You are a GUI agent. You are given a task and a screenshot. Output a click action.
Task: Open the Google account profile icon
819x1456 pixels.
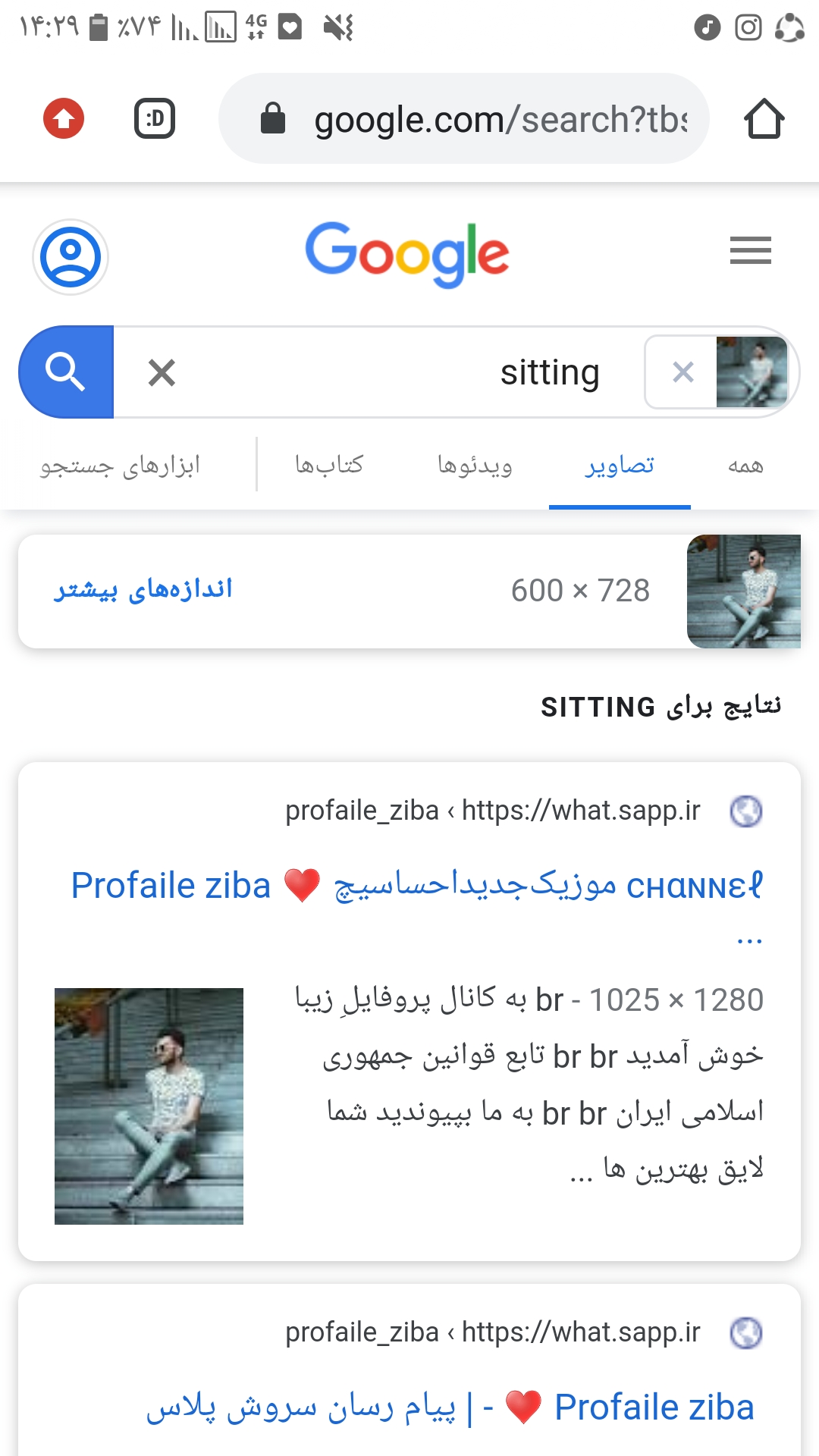(x=71, y=257)
